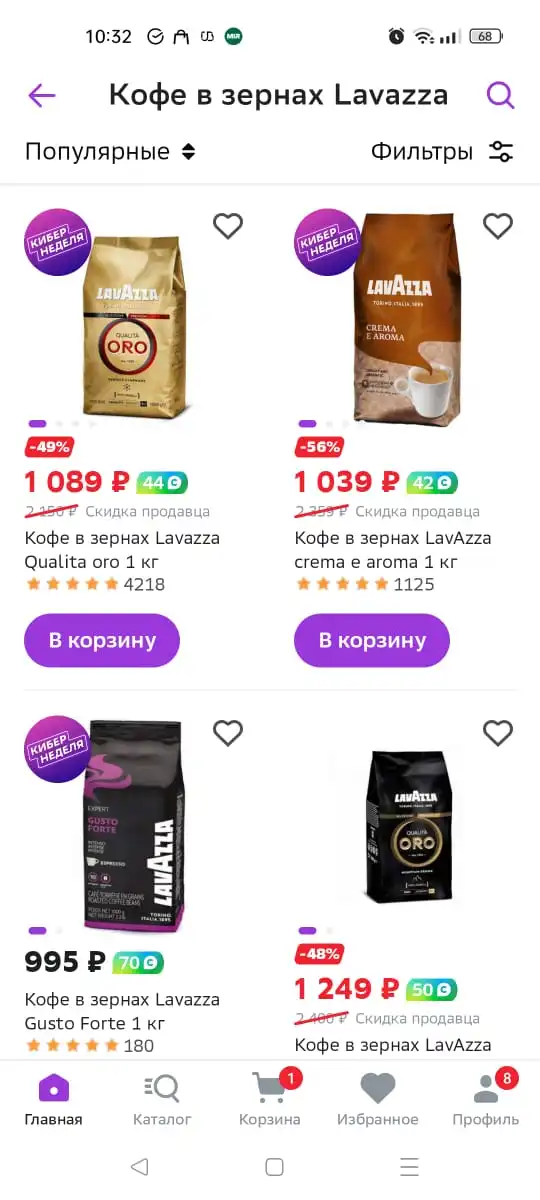The width and height of the screenshot is (540, 1200).
Task: Add Lavazza Qualita Oro to favorites
Action: [228, 226]
